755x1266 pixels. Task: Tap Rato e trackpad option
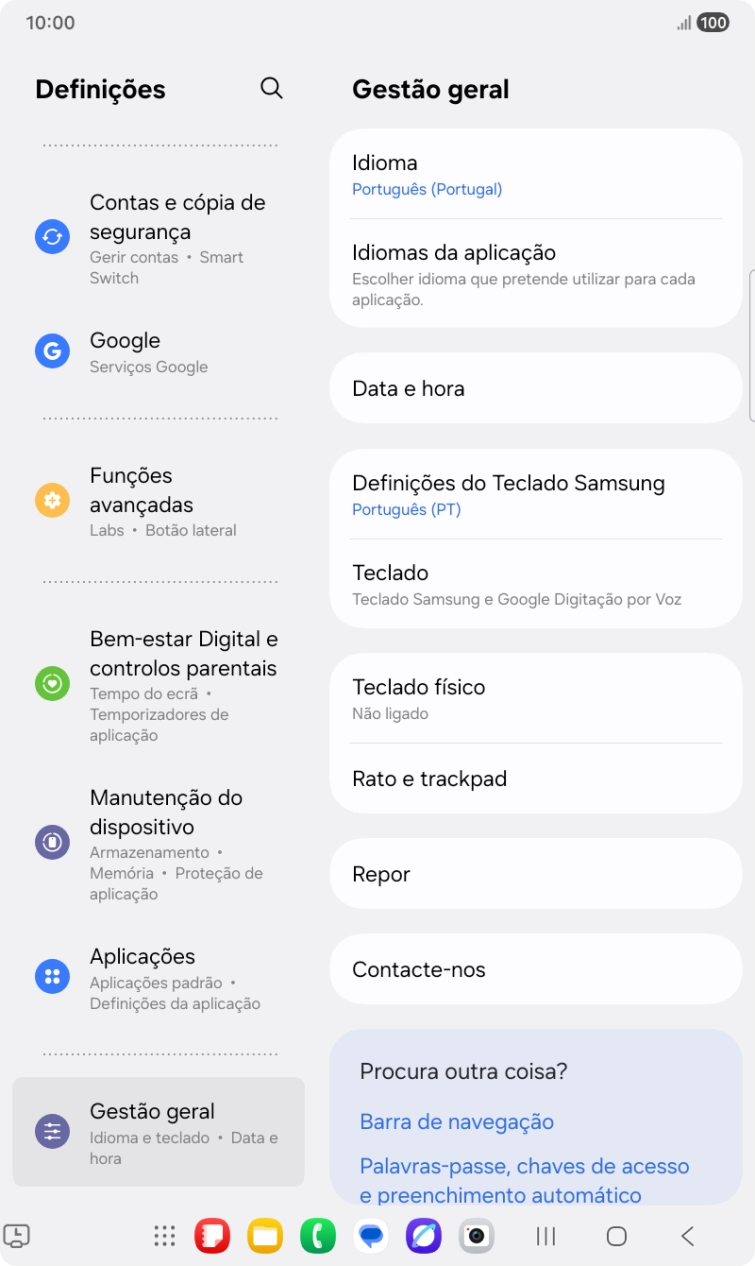535,778
